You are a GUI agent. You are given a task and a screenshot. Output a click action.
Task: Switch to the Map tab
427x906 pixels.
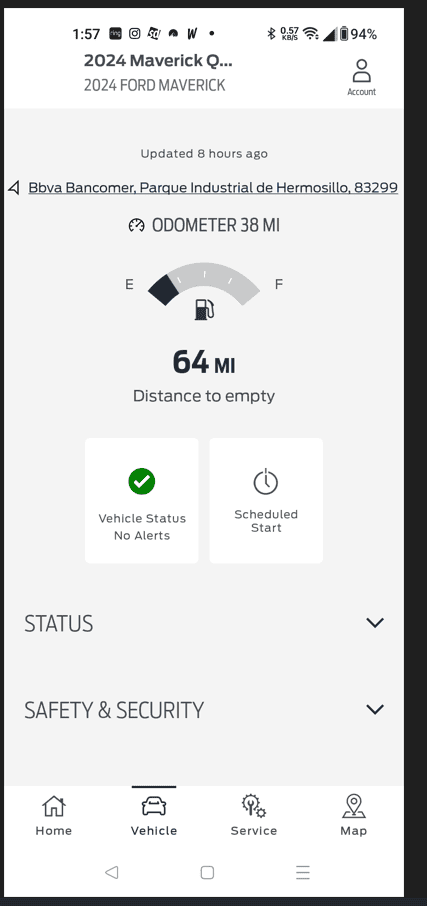click(354, 815)
